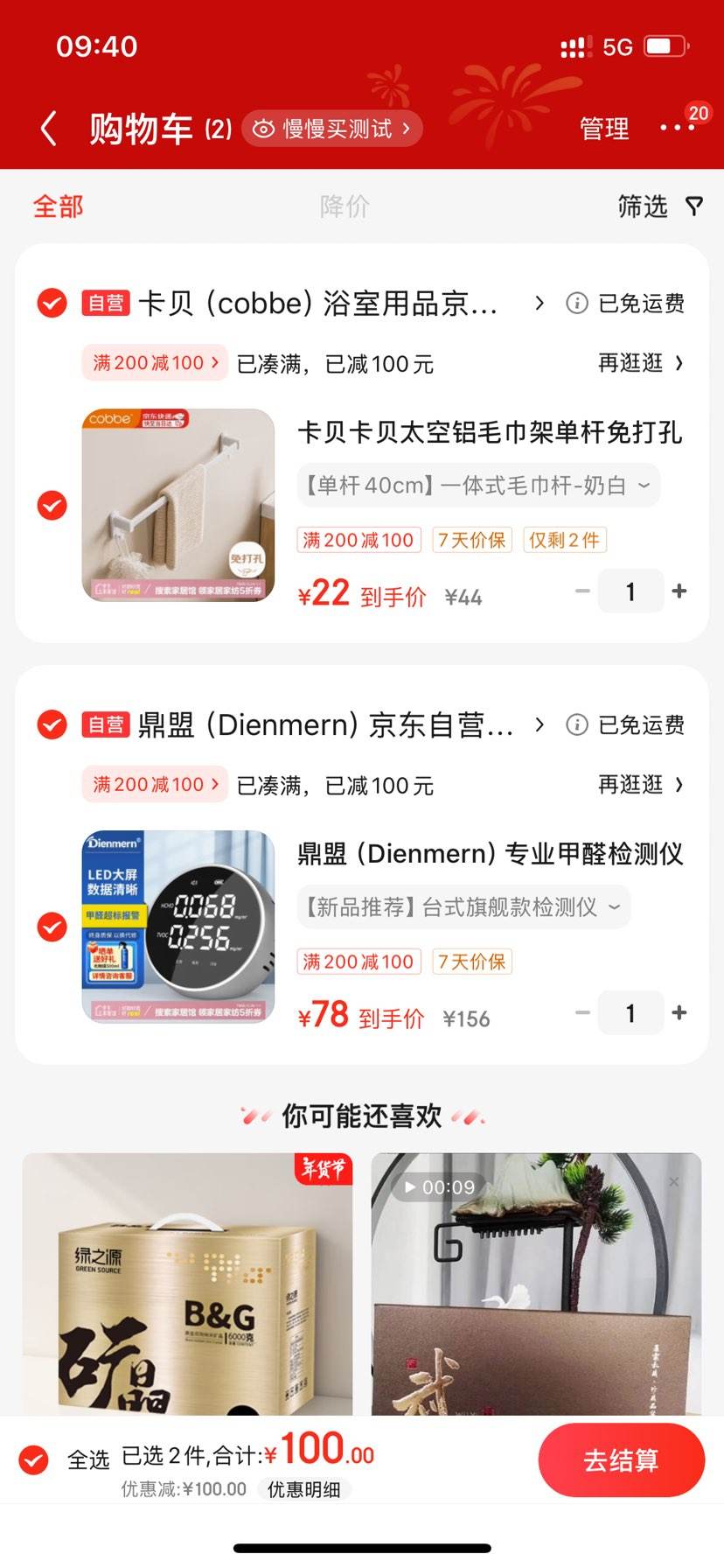Go back from the shopping cart

pyautogui.click(x=49, y=129)
